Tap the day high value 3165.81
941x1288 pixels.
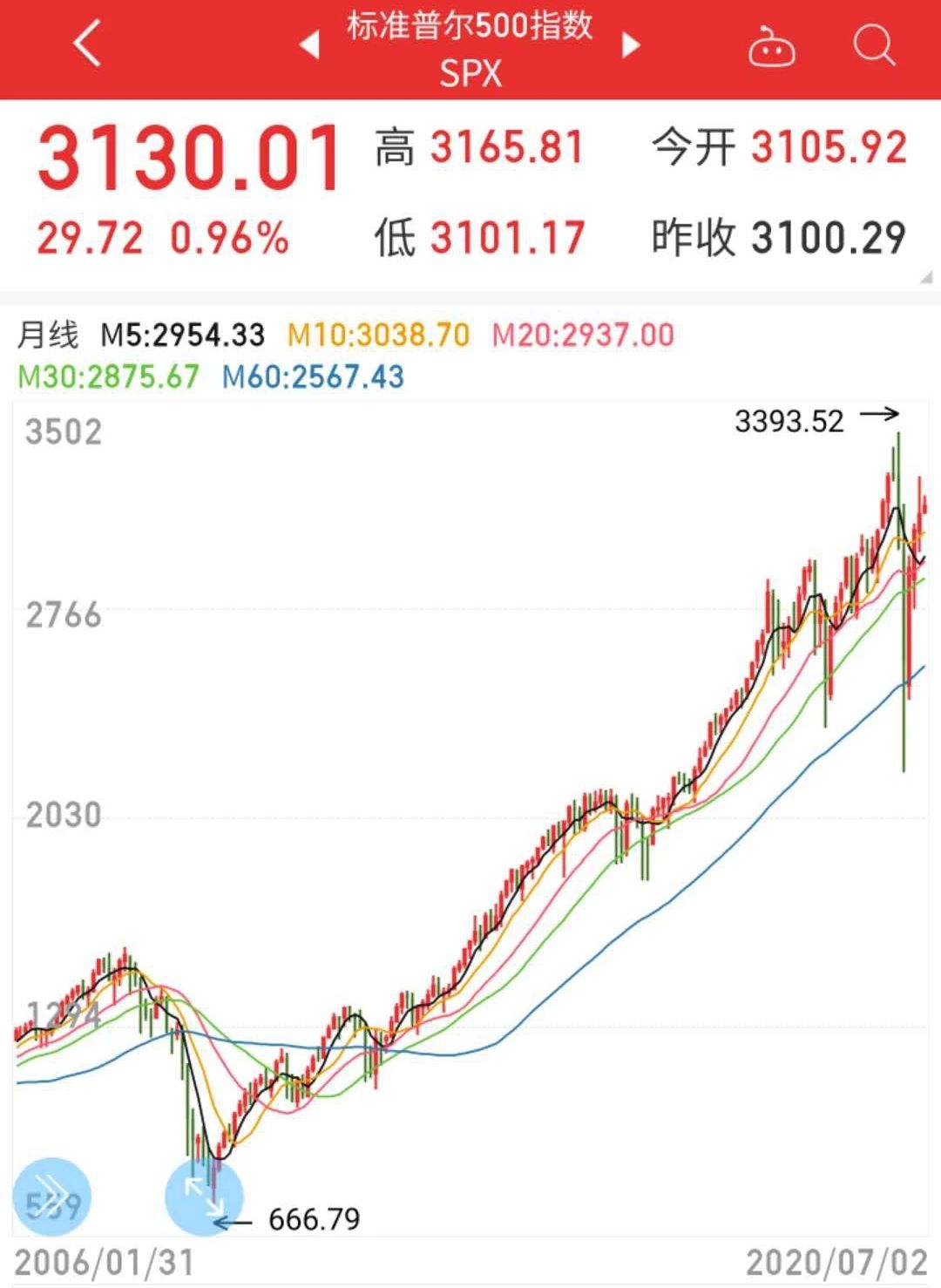505,146
